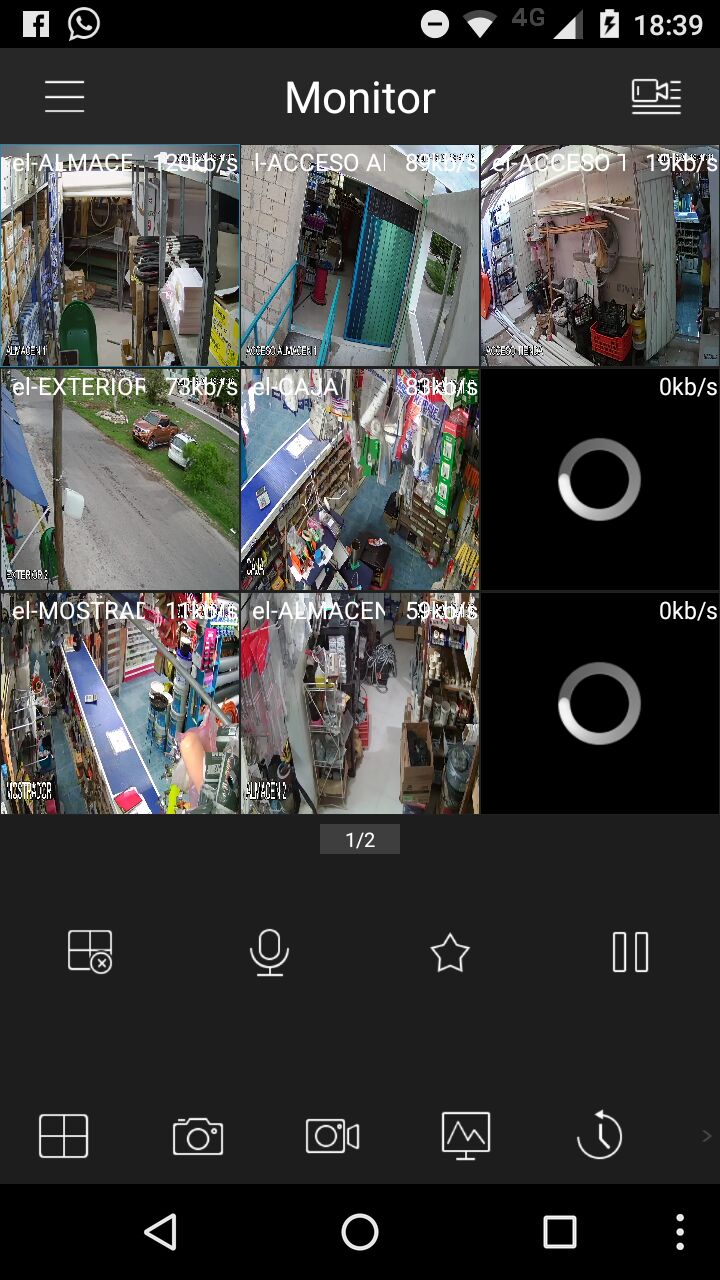The height and width of the screenshot is (1280, 720).
Task: Select the ACCESO TIENDA camera feed
Action: (600, 256)
